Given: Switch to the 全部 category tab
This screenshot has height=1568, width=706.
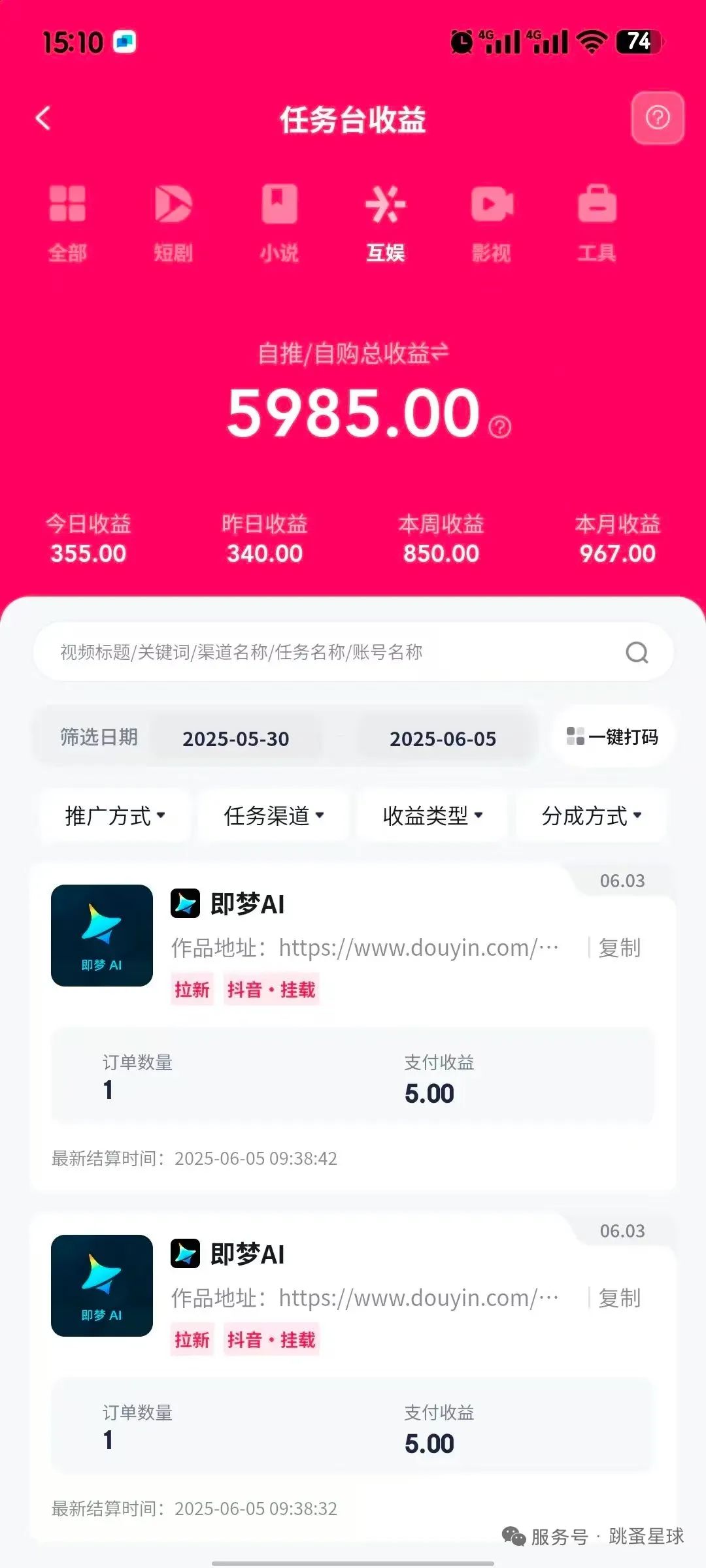Looking at the screenshot, I should (x=67, y=223).
